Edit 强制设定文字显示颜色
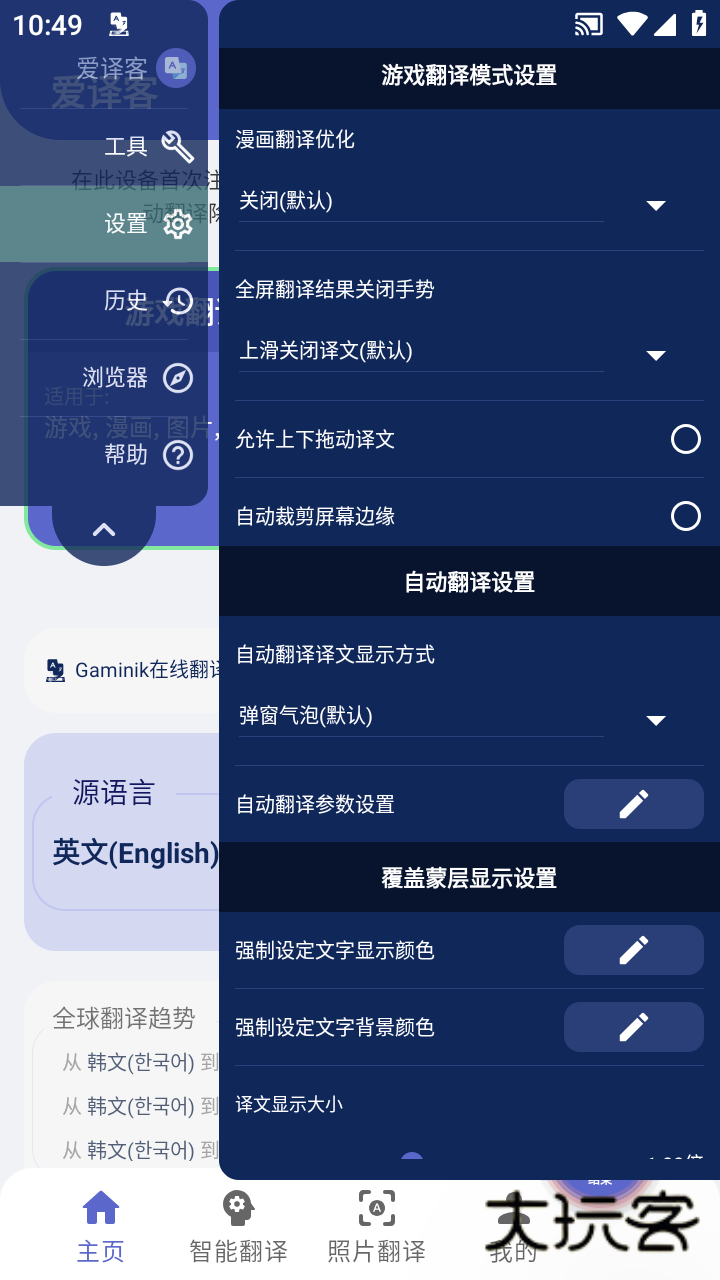 tap(633, 950)
